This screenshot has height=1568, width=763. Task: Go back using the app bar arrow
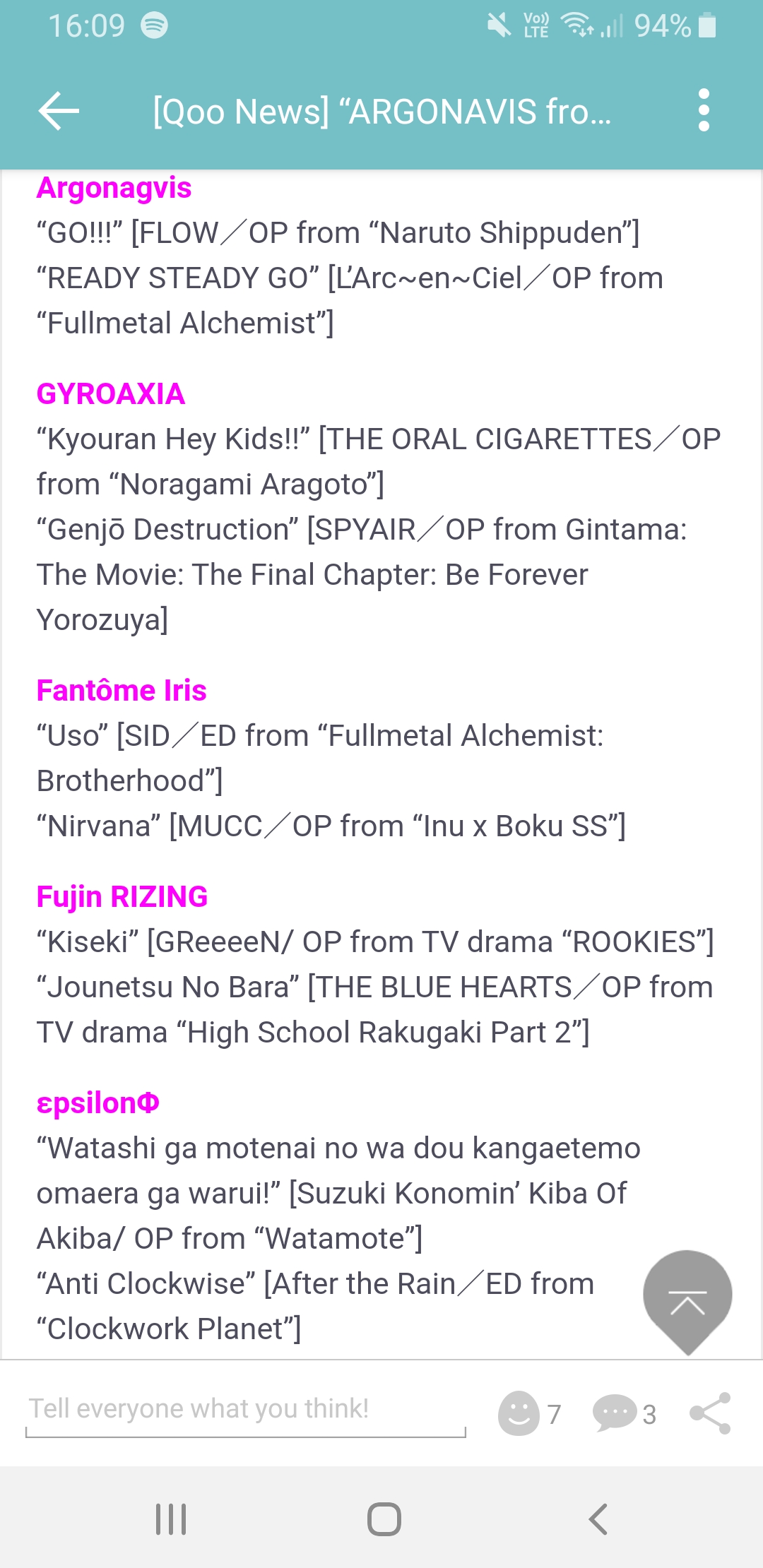pyautogui.click(x=59, y=111)
